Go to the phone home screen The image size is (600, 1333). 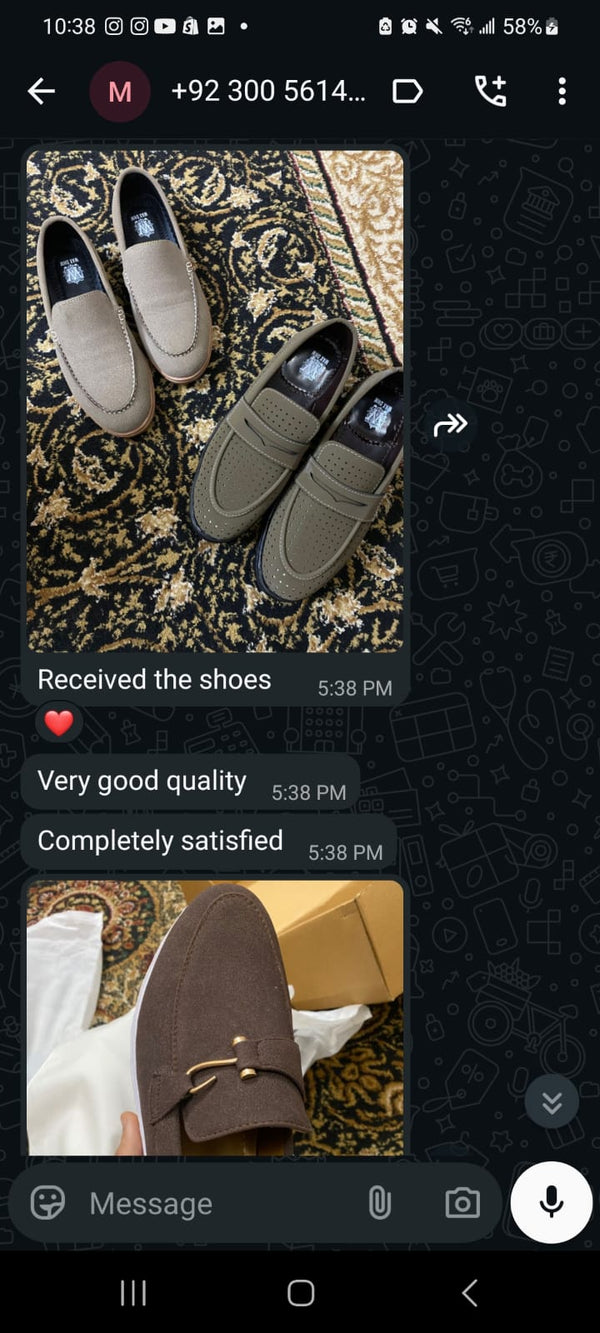300,1293
